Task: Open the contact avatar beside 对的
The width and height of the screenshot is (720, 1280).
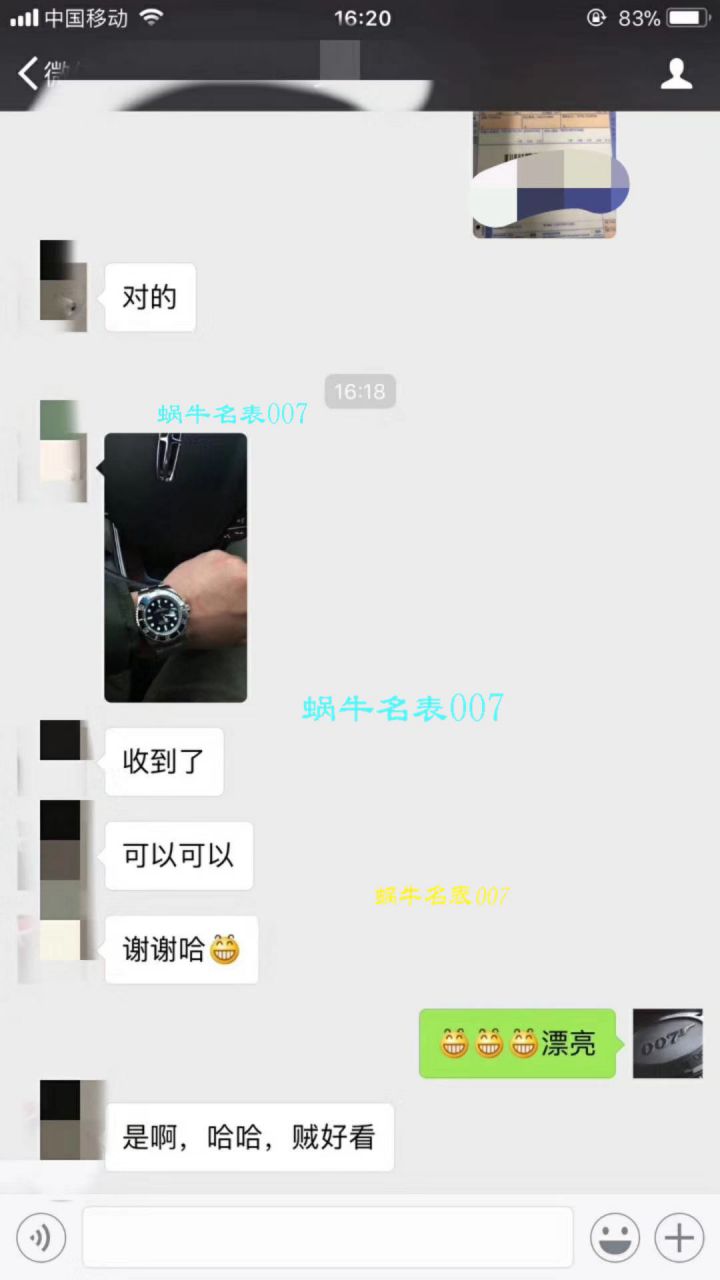Action: (x=63, y=286)
